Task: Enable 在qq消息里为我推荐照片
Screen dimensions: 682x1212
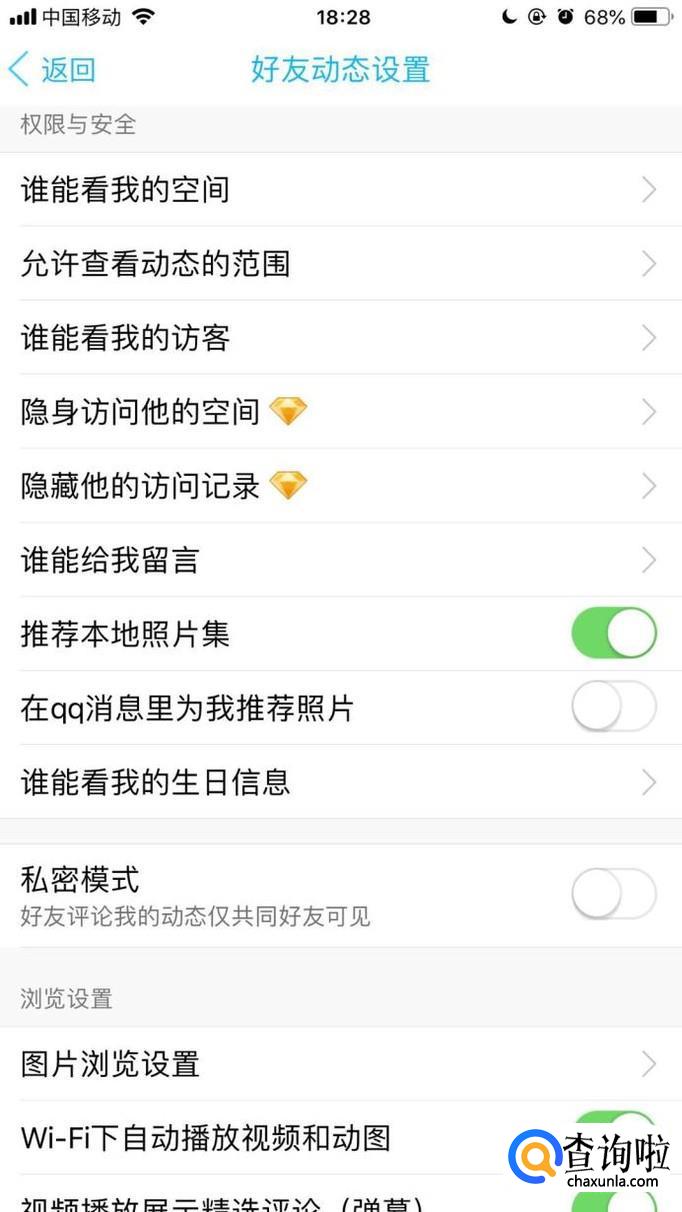Action: [x=613, y=708]
